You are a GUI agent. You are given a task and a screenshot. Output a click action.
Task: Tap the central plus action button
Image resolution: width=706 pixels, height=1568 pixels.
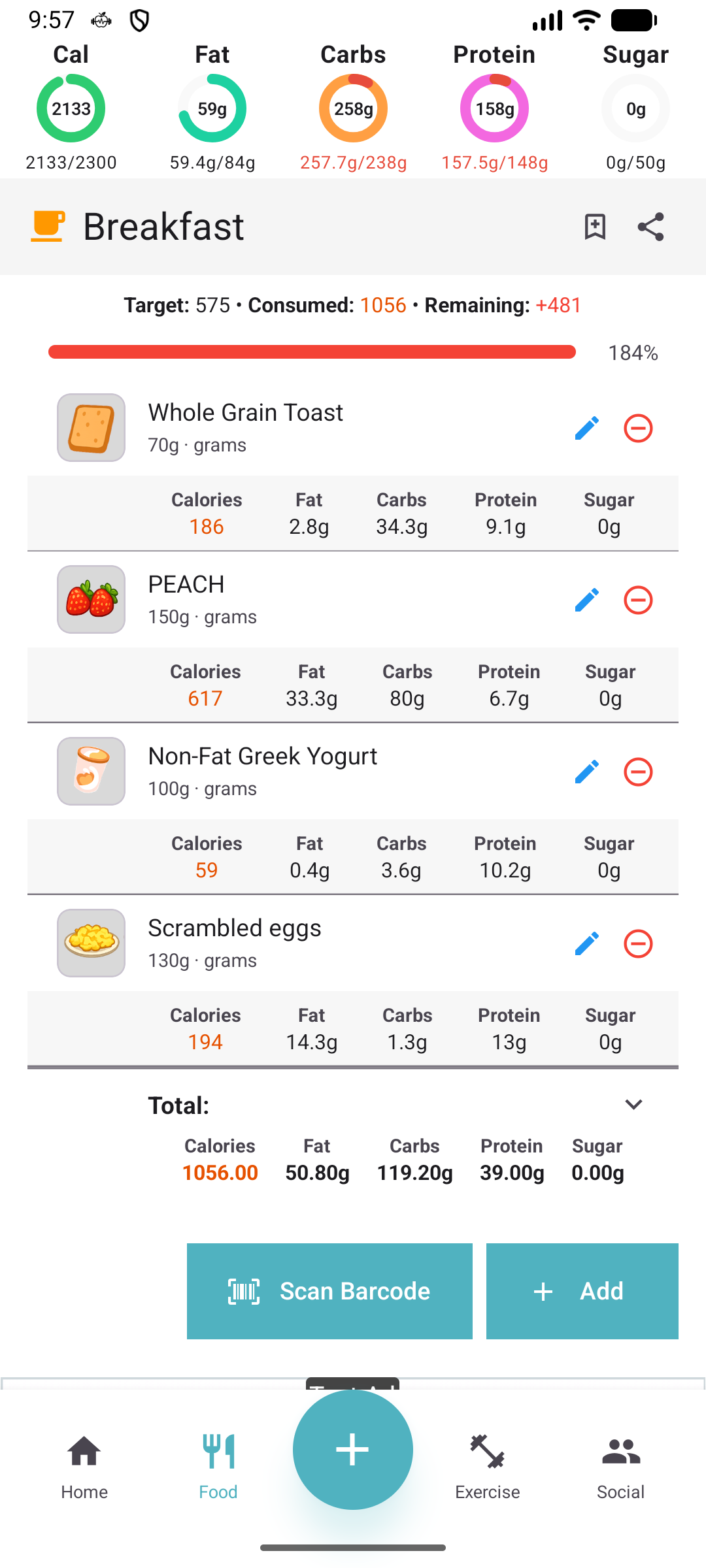(352, 1449)
